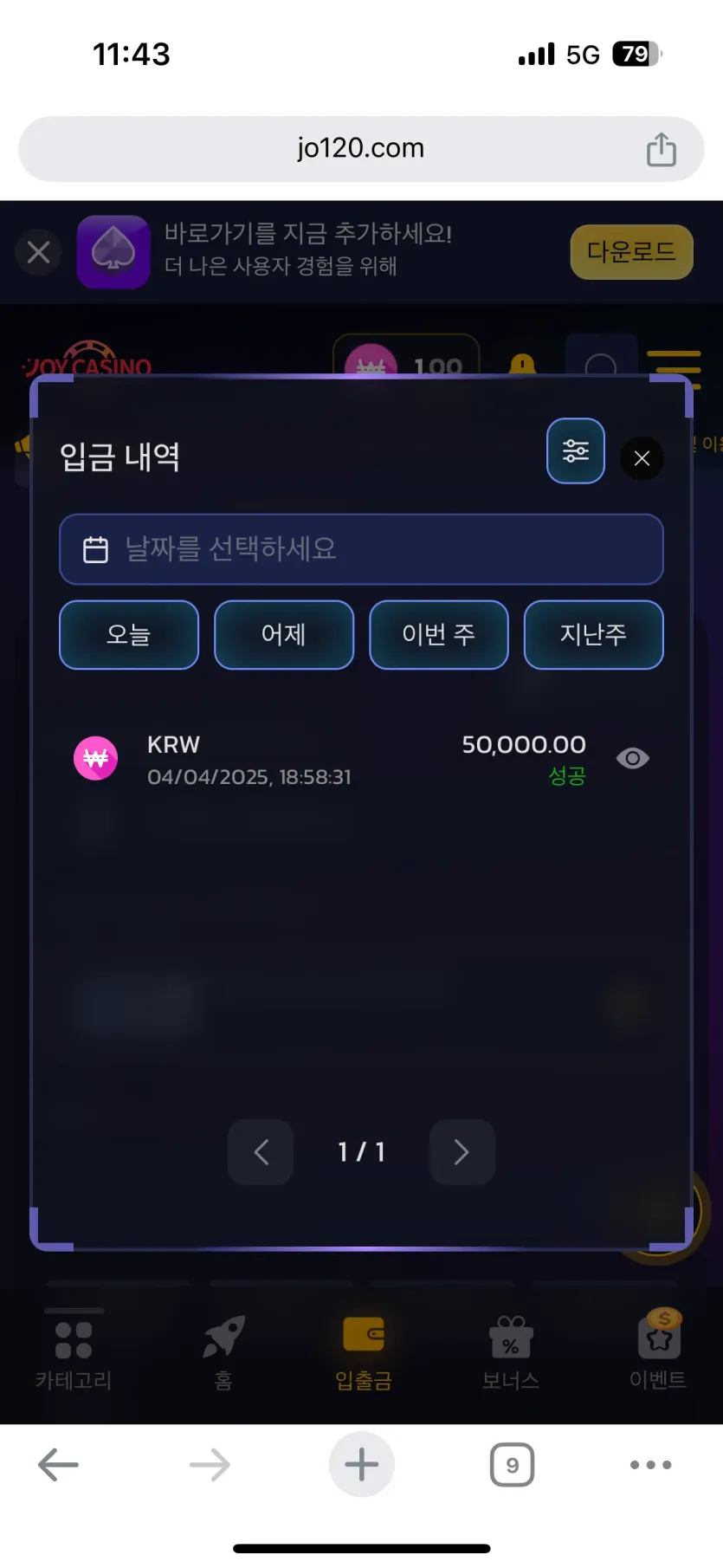Go to the previous page arrow

(261, 1152)
